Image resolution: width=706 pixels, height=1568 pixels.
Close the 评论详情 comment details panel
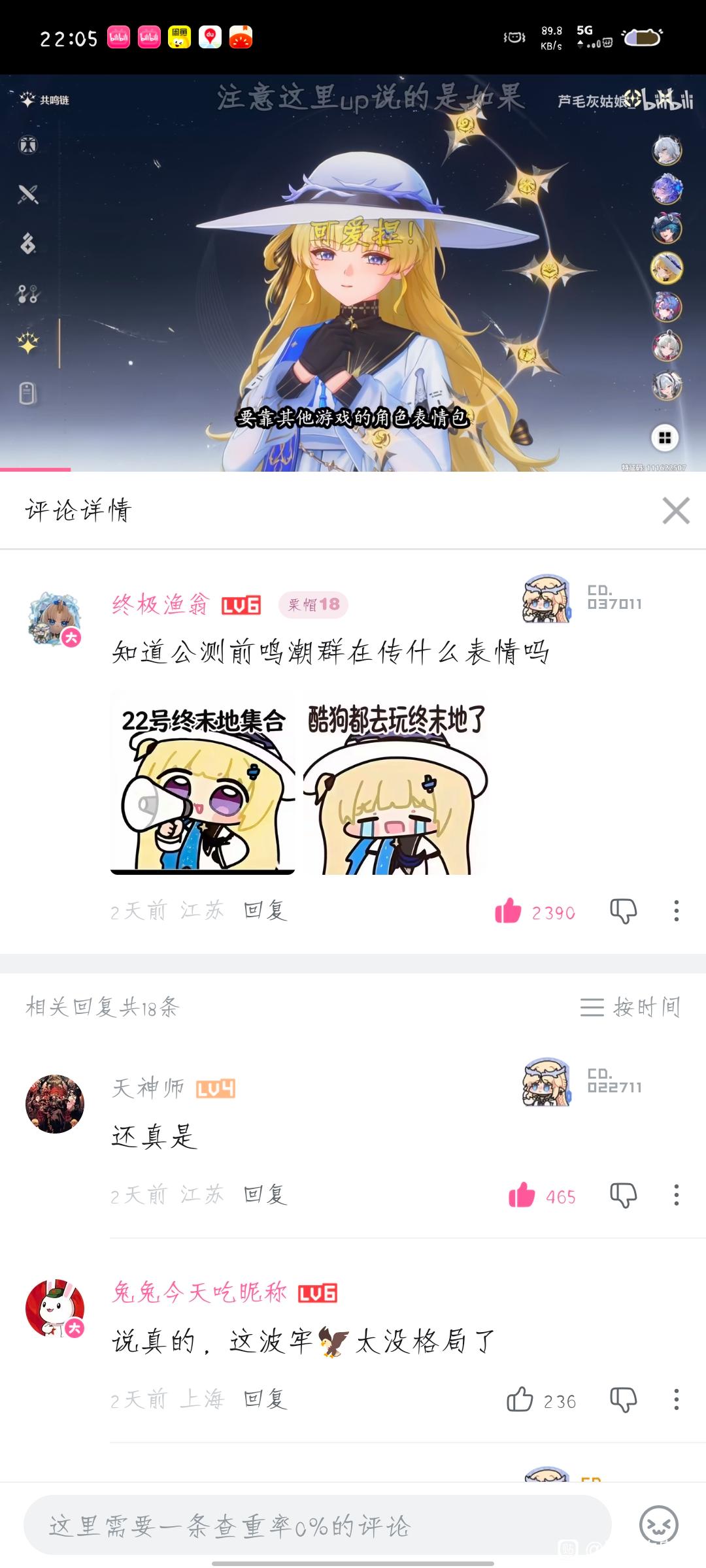(675, 511)
